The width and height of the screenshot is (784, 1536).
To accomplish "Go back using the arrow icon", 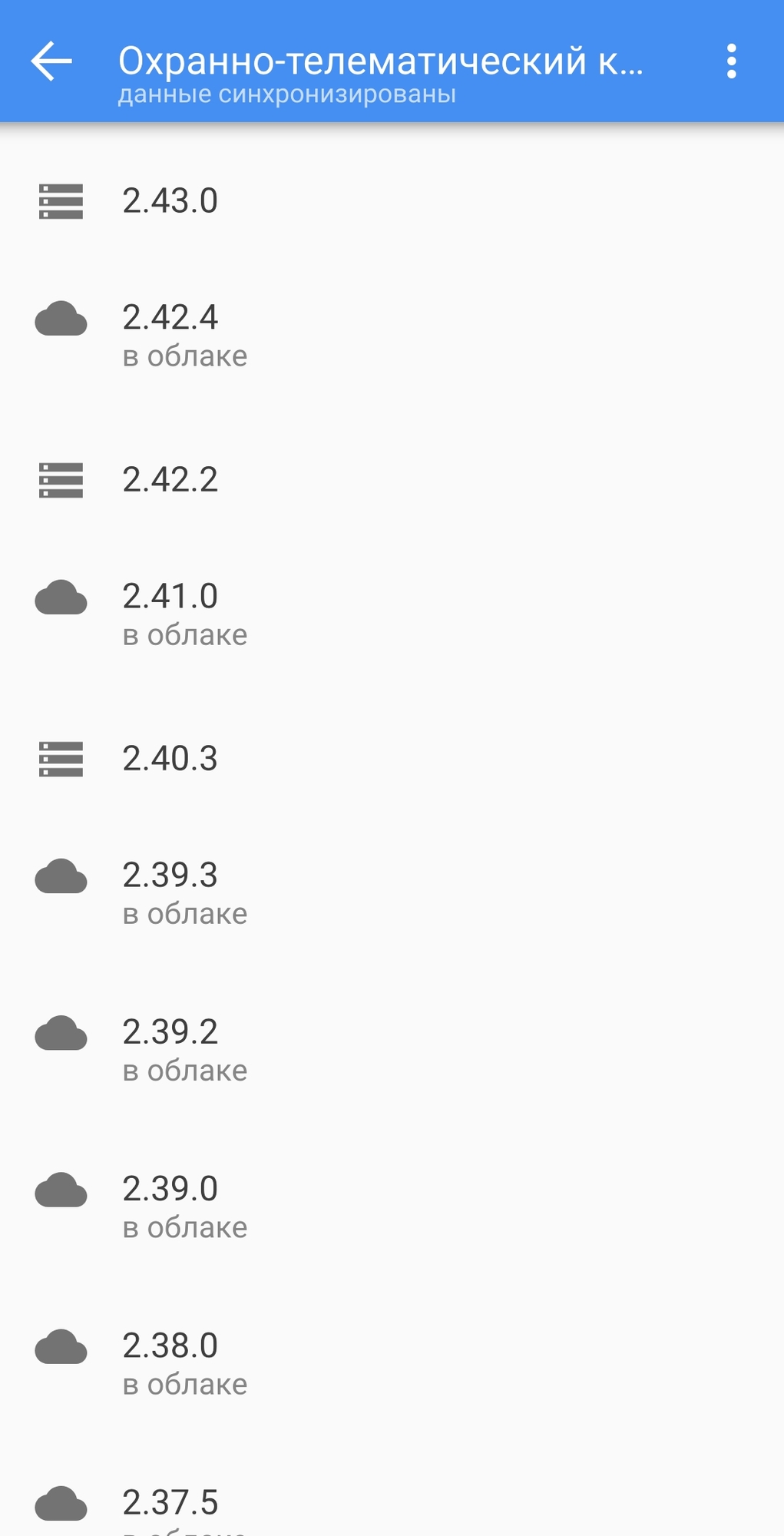I will pos(51,61).
